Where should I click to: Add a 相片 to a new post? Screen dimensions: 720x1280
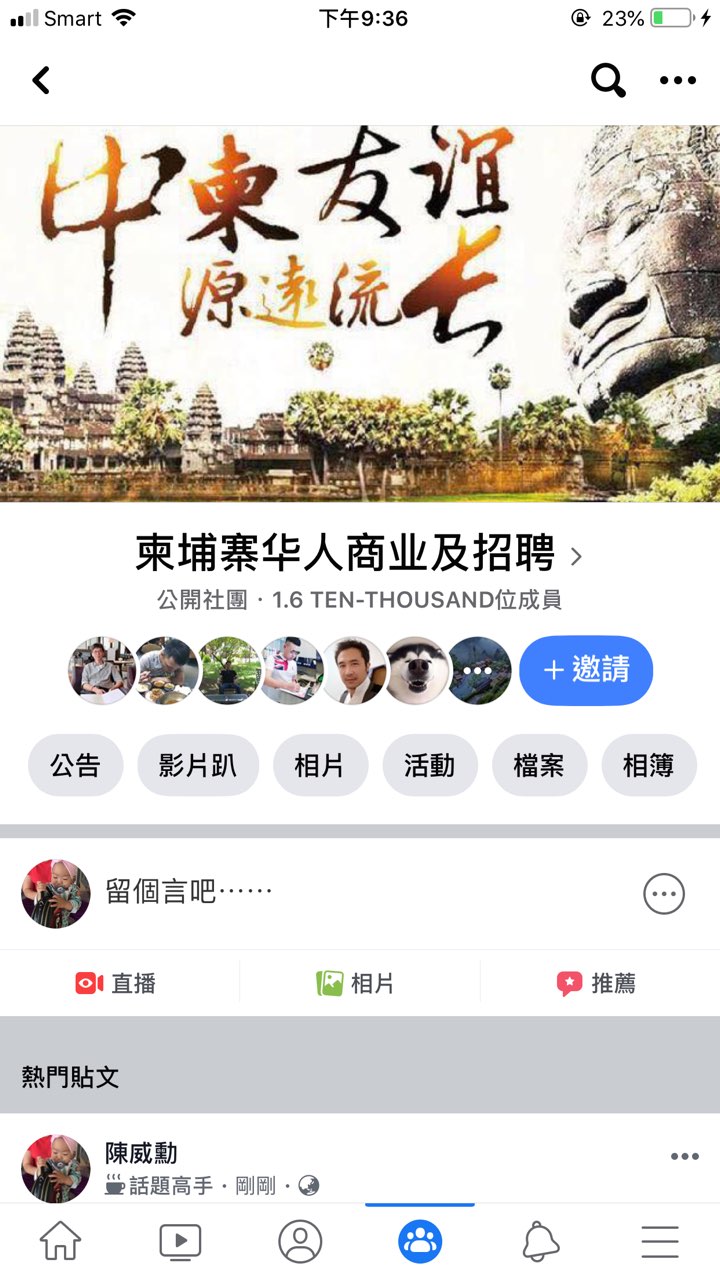point(356,984)
